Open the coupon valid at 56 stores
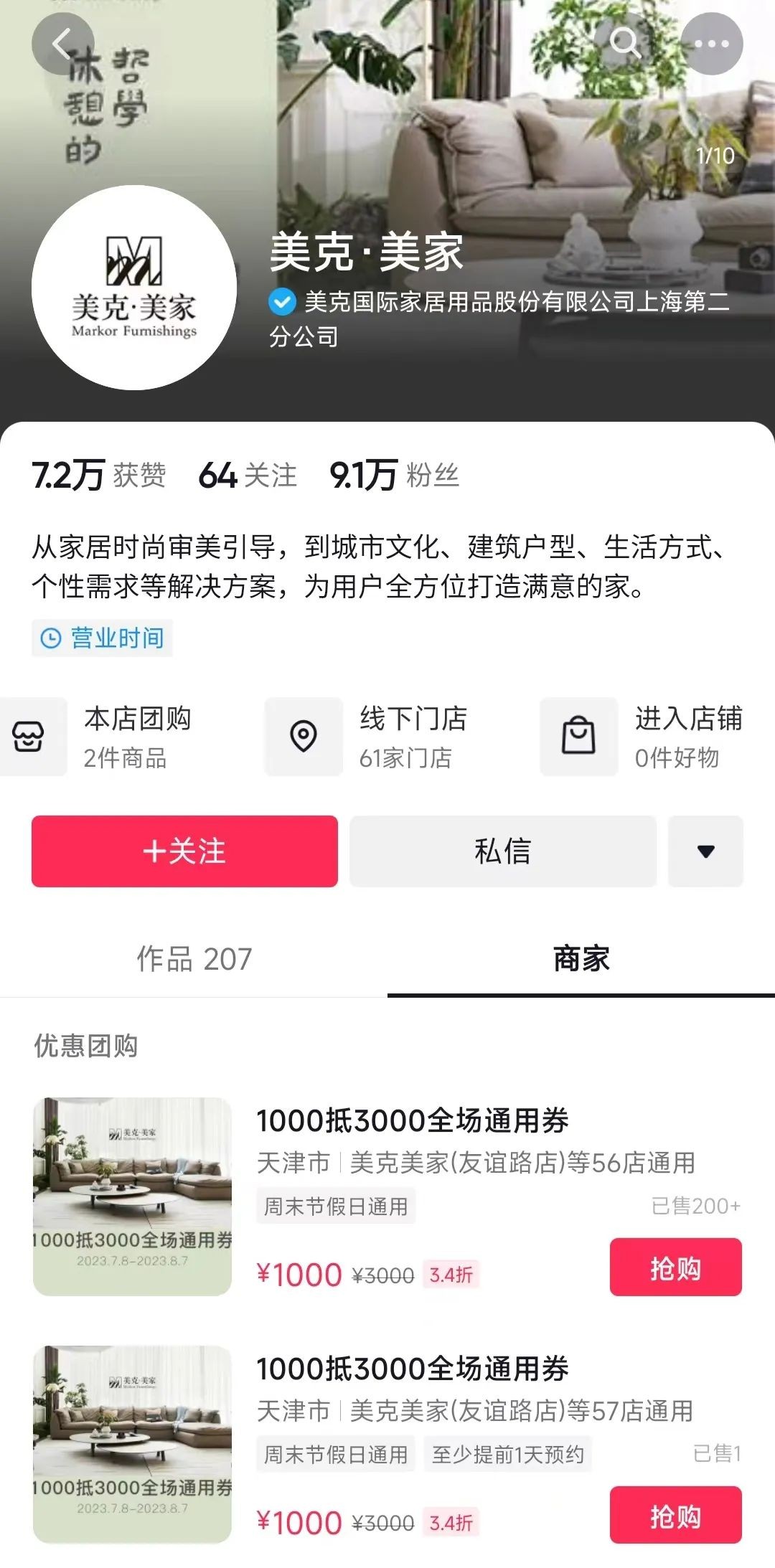The width and height of the screenshot is (775, 1568). [x=413, y=1121]
